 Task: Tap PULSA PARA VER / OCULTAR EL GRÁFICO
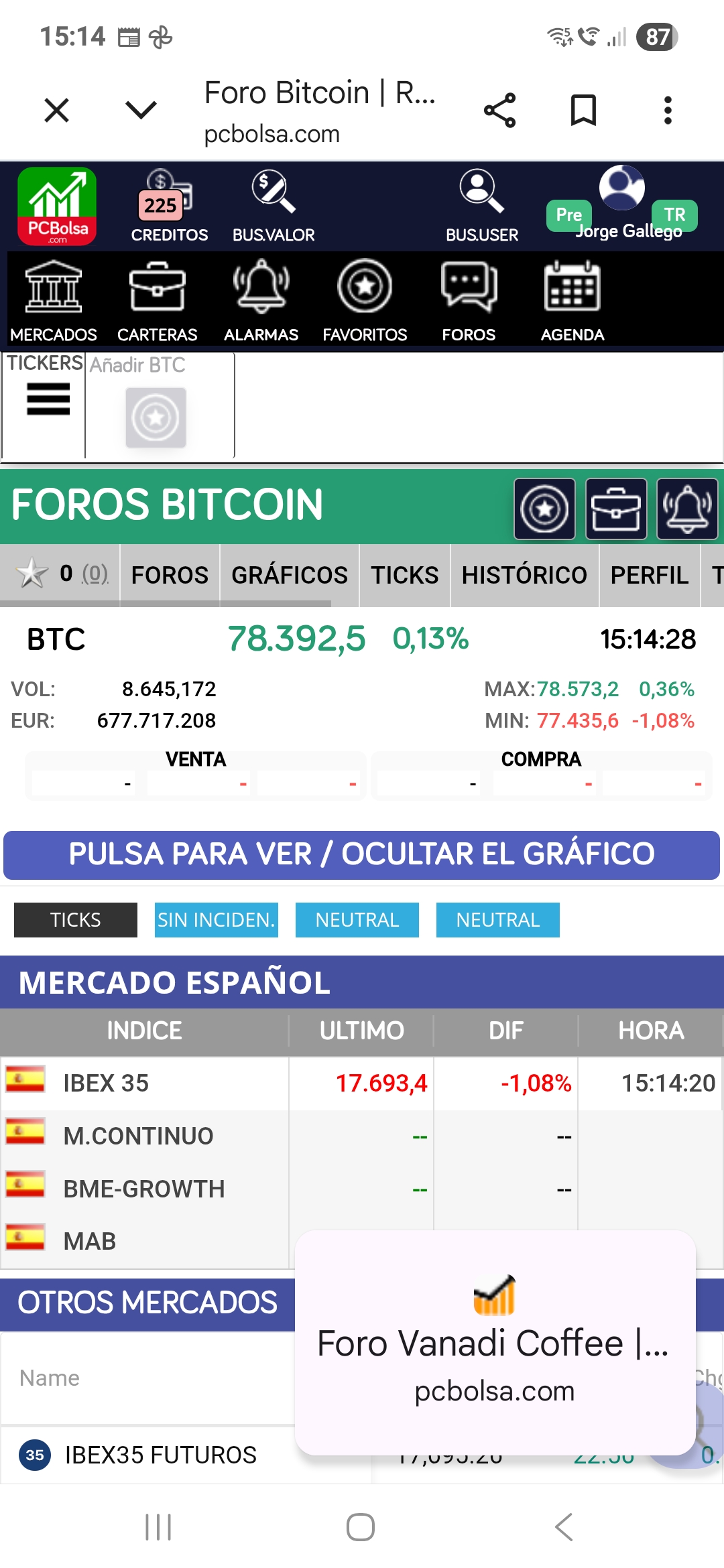point(361,854)
